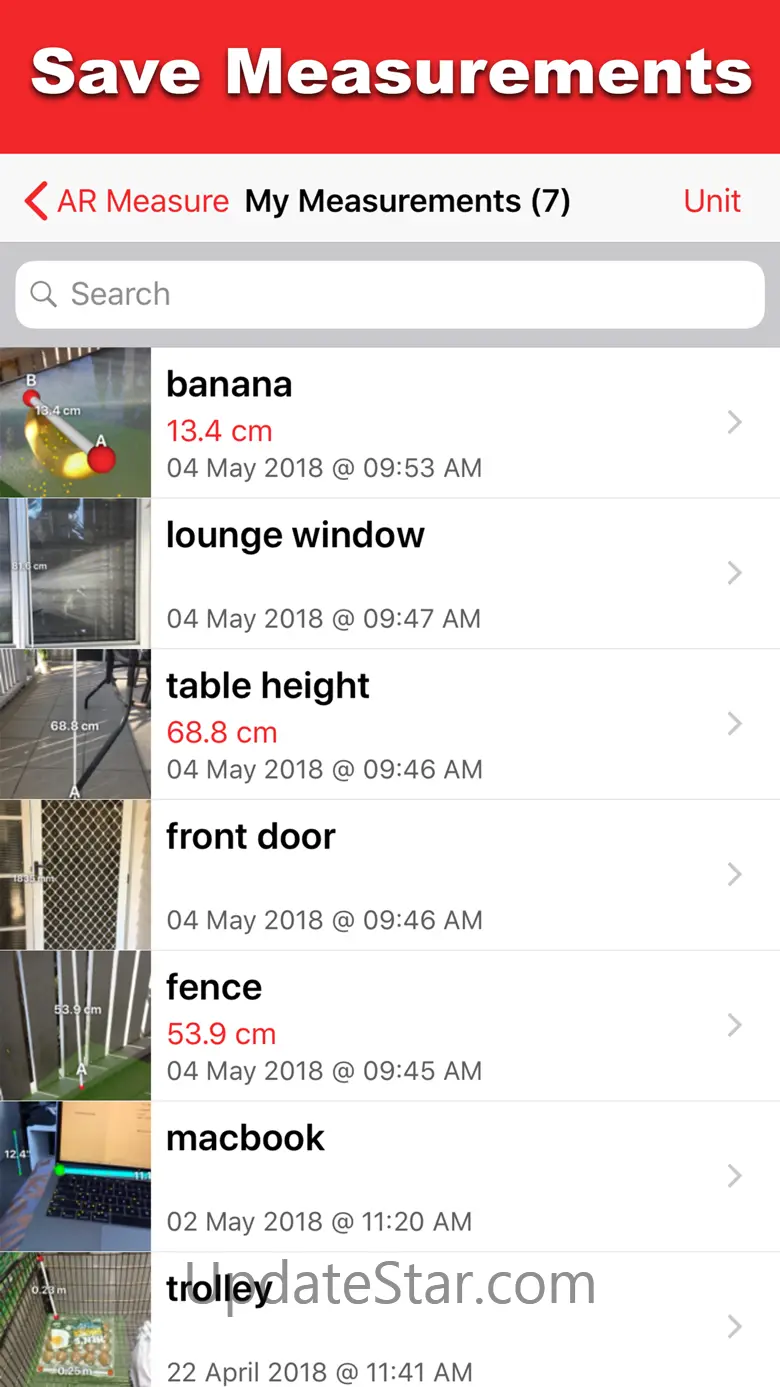Open the Unit settings
The width and height of the screenshot is (780, 1387).
coord(712,201)
